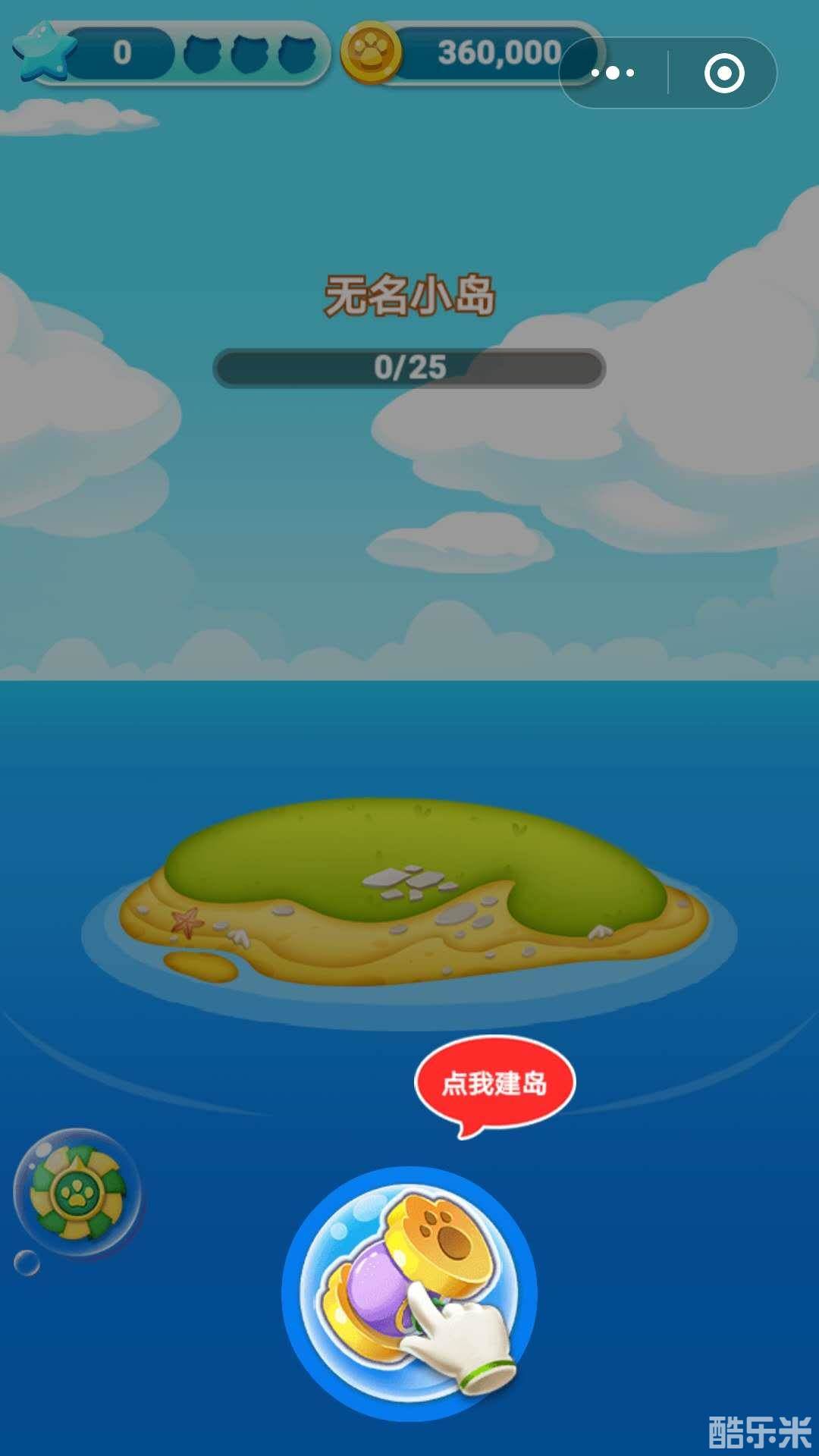Tap the circular capsule exit button
This screenshot has width=819, height=1456.
coord(726,72)
